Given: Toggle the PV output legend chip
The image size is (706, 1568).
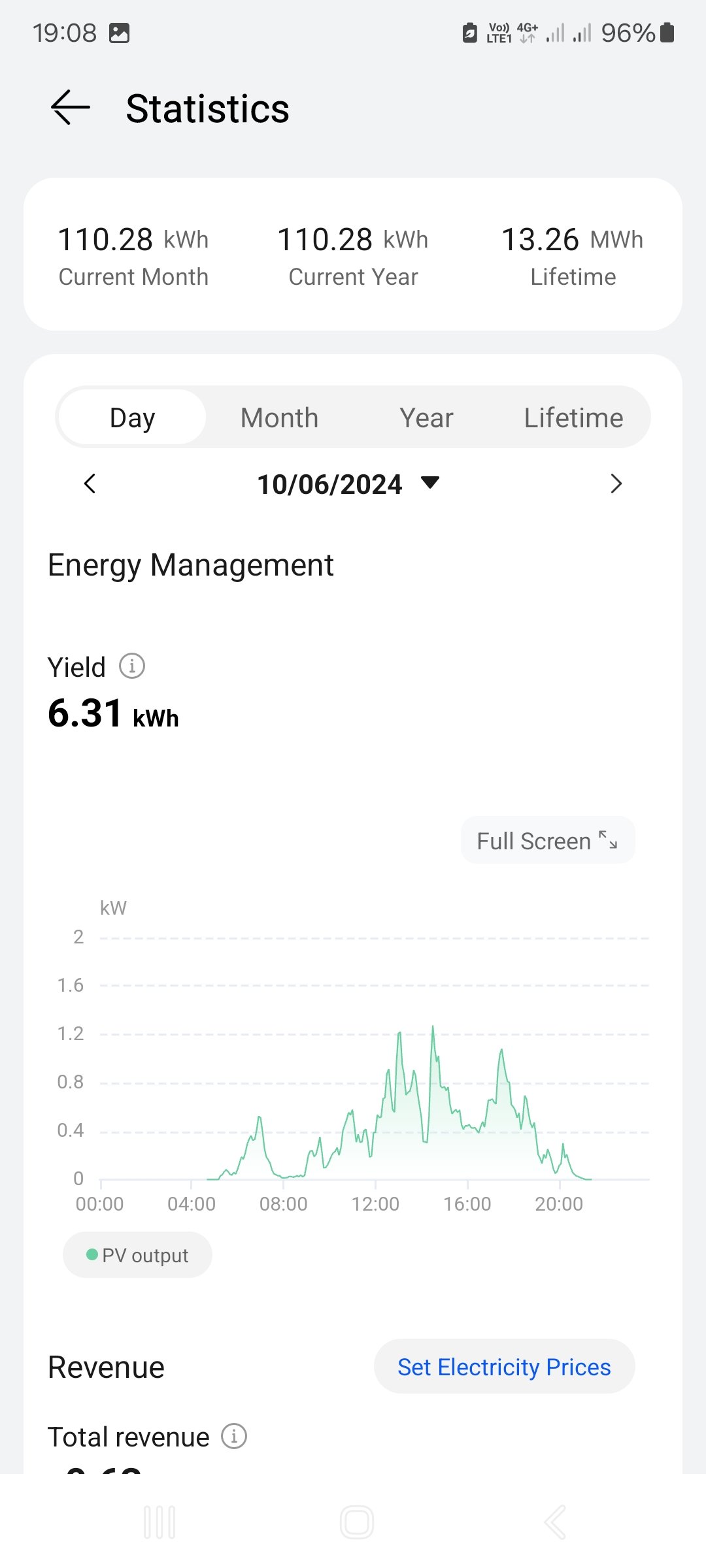Looking at the screenshot, I should point(137,1255).
